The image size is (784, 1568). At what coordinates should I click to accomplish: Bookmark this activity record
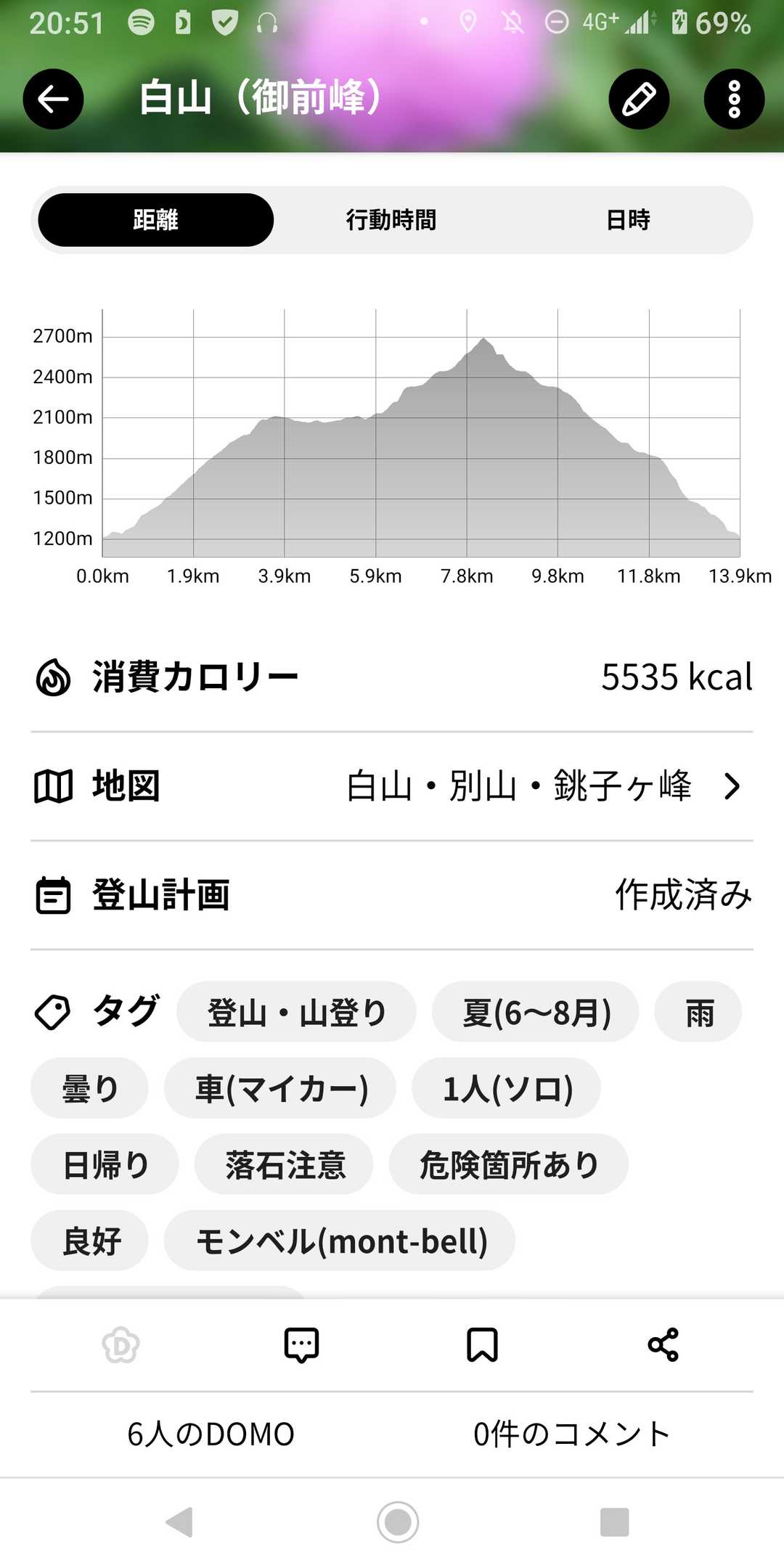482,1345
